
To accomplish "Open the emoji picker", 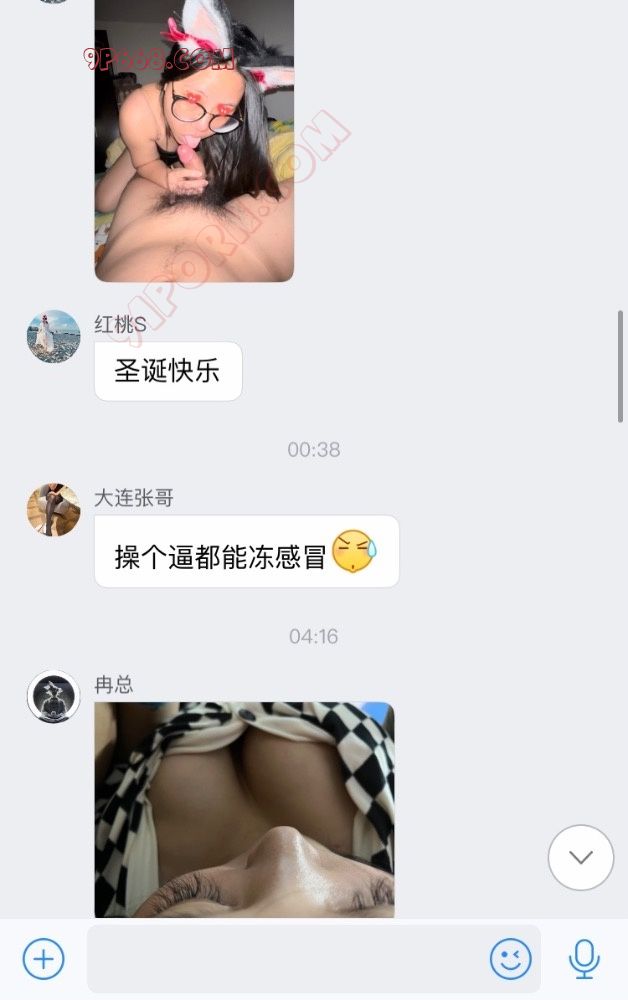I will [x=510, y=959].
